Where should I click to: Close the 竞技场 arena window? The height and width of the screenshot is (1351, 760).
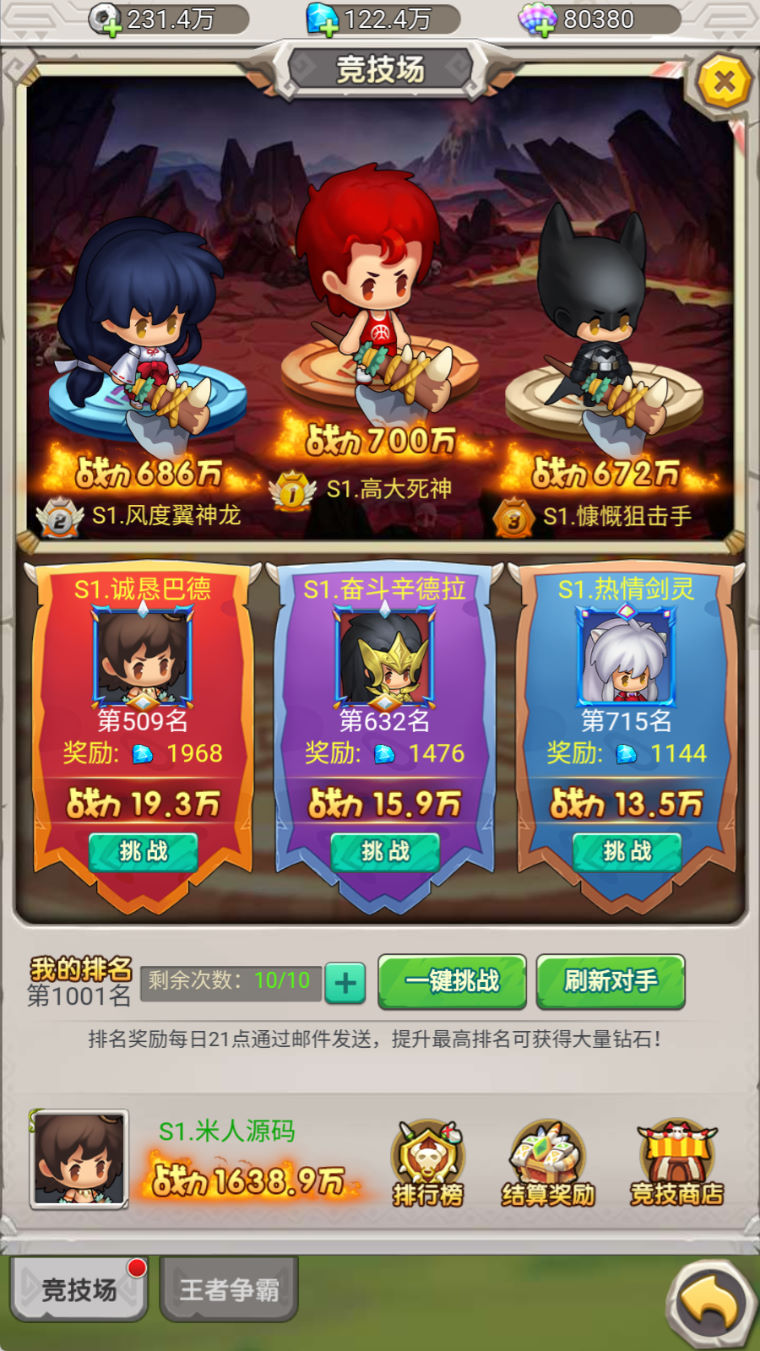(721, 81)
